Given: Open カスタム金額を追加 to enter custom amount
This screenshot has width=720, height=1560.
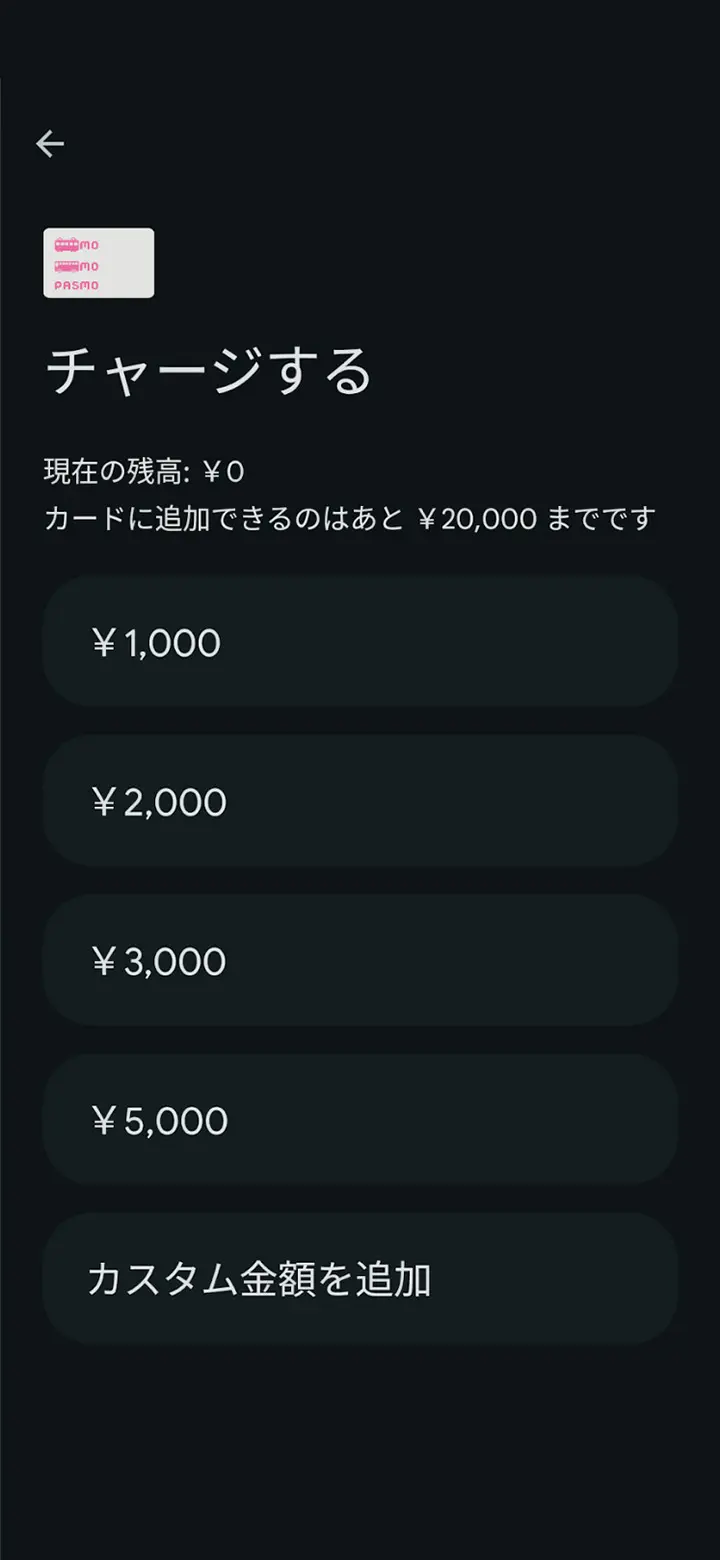Looking at the screenshot, I should click(x=360, y=1278).
